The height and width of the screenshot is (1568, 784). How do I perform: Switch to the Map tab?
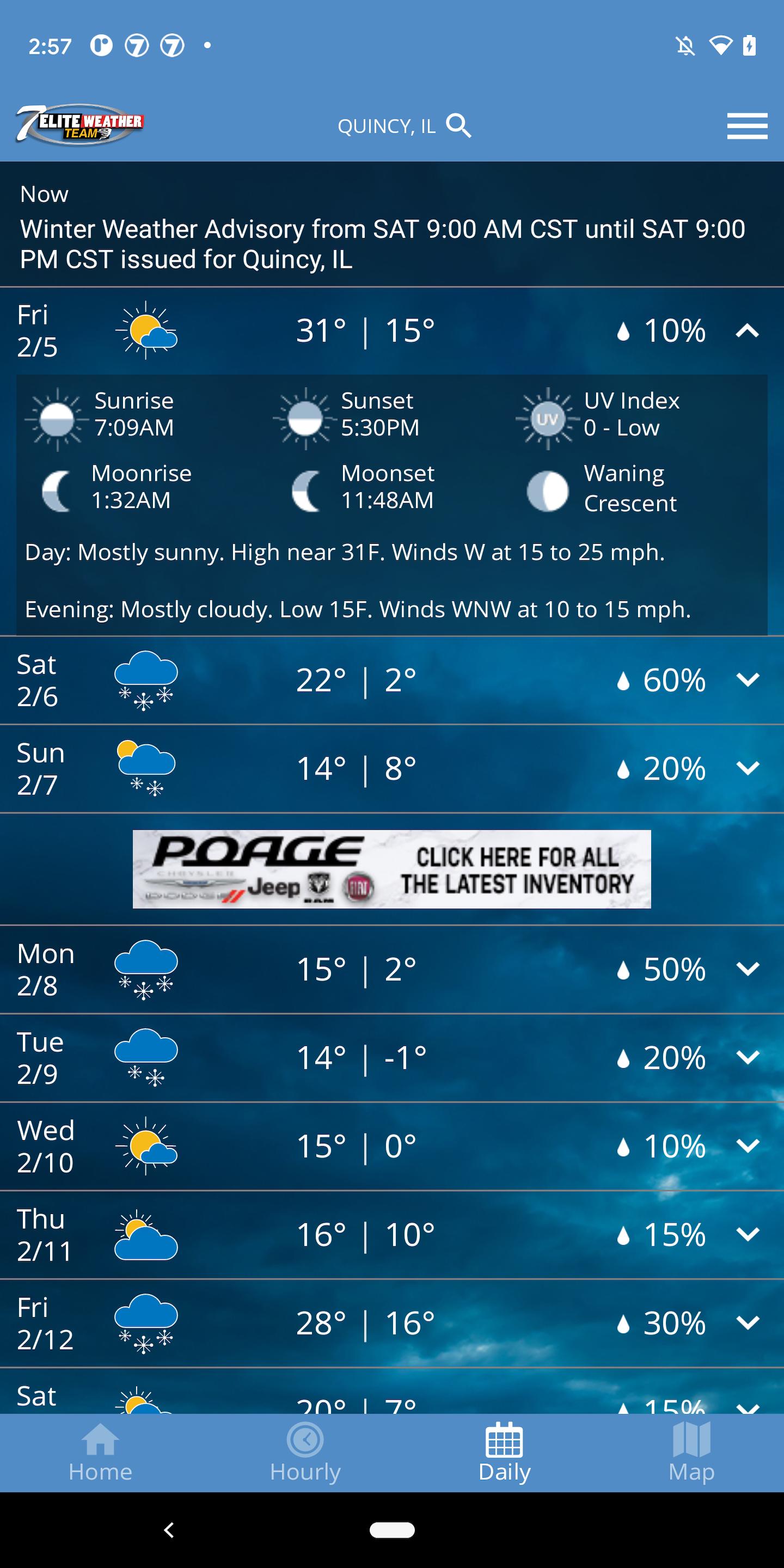[691, 1453]
